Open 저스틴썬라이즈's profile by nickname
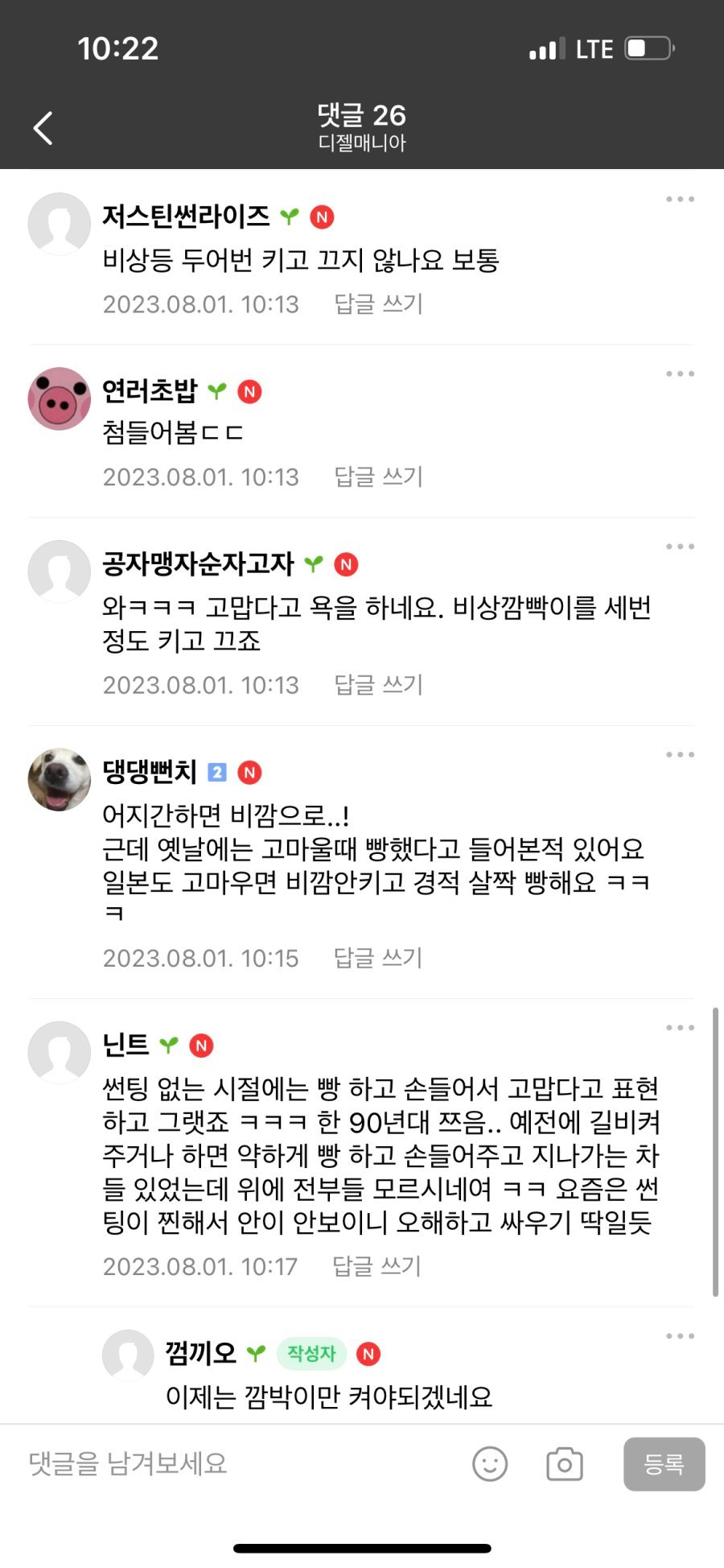This screenshot has height=1568, width=724. [x=186, y=216]
